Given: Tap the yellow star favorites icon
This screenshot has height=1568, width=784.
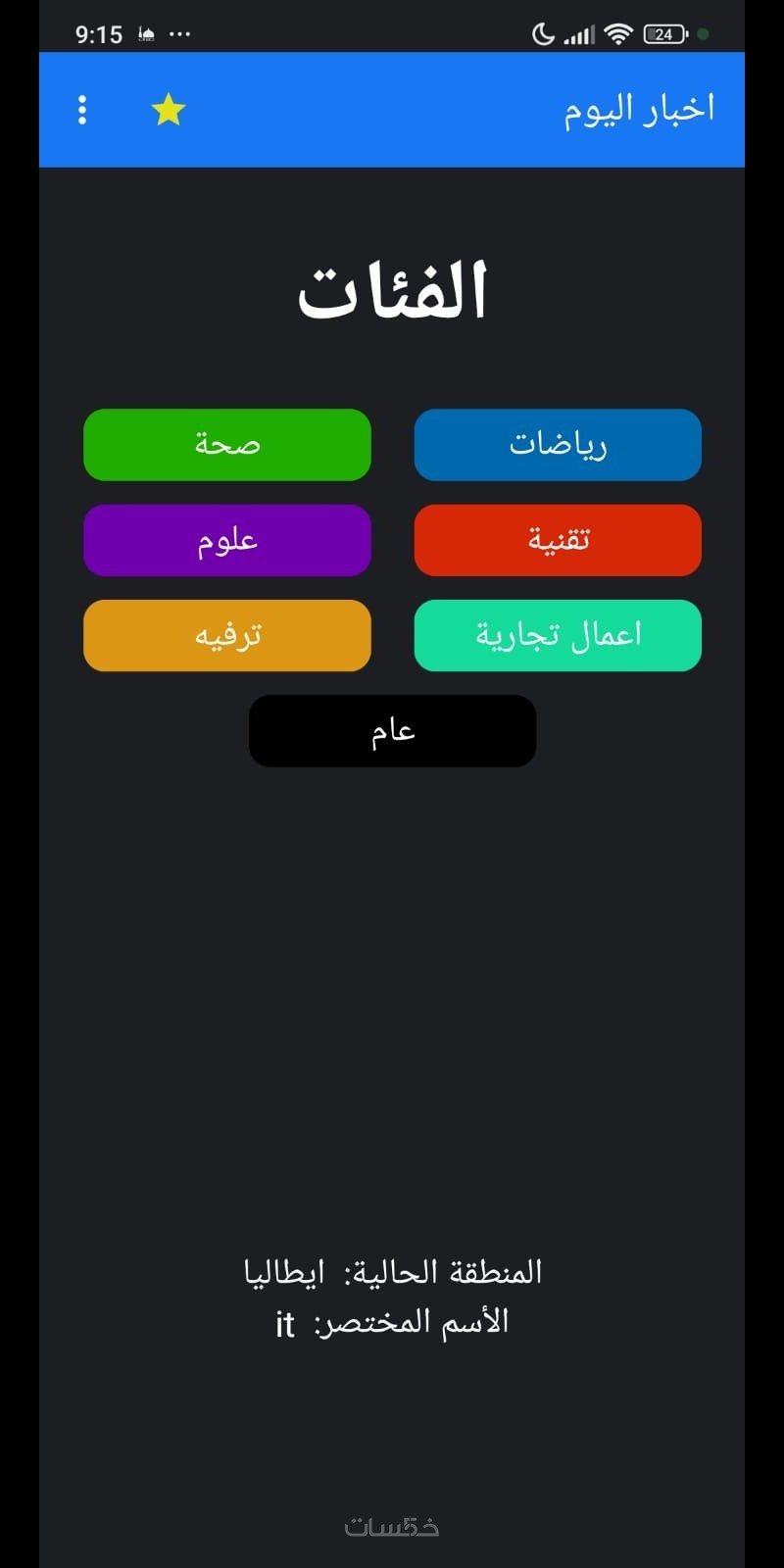Looking at the screenshot, I should click(x=169, y=110).
